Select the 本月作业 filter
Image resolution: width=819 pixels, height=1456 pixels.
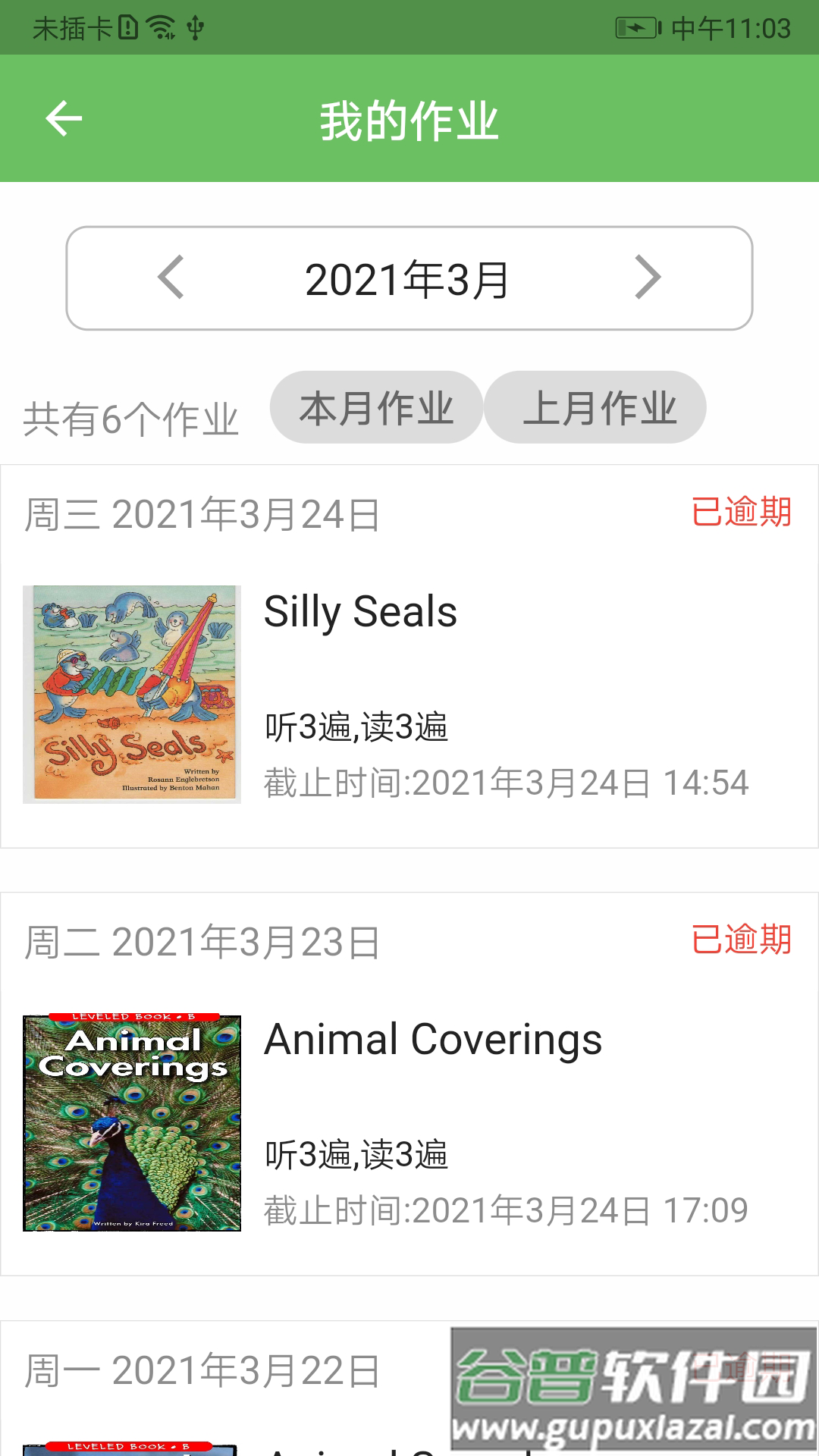pyautogui.click(x=376, y=407)
